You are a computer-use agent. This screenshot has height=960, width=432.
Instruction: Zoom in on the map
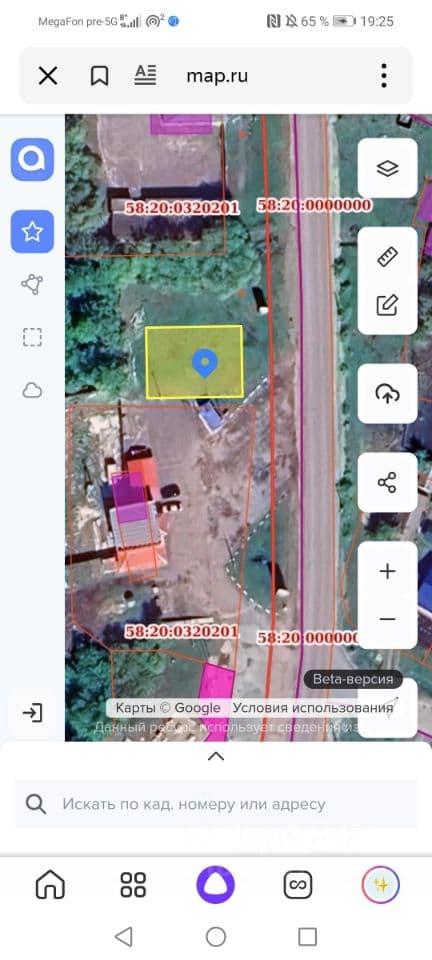[x=387, y=571]
